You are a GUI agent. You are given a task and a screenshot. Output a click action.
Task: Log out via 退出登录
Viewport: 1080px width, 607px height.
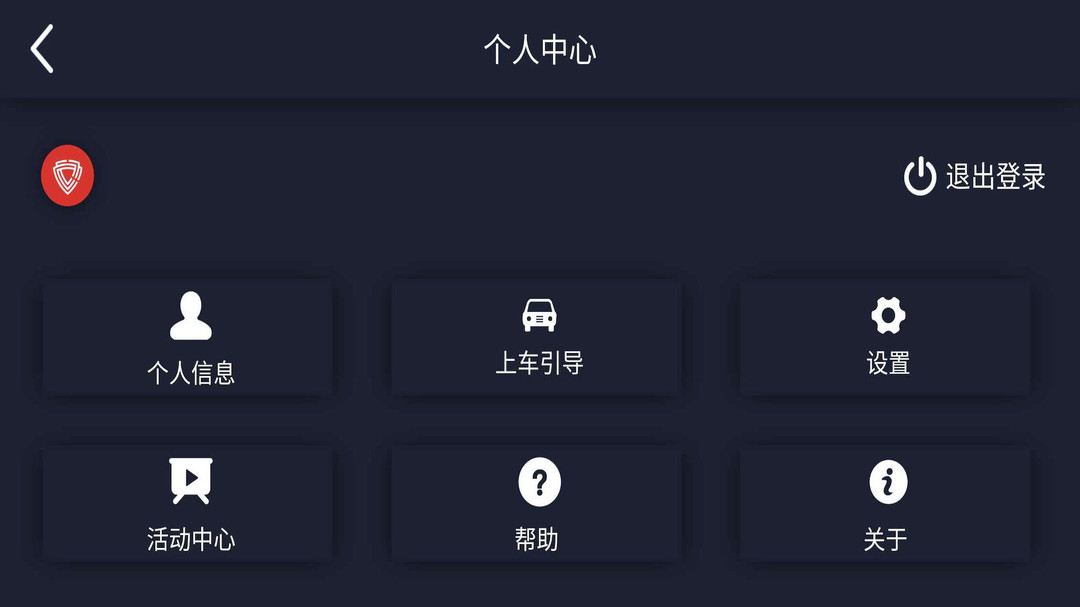point(975,177)
